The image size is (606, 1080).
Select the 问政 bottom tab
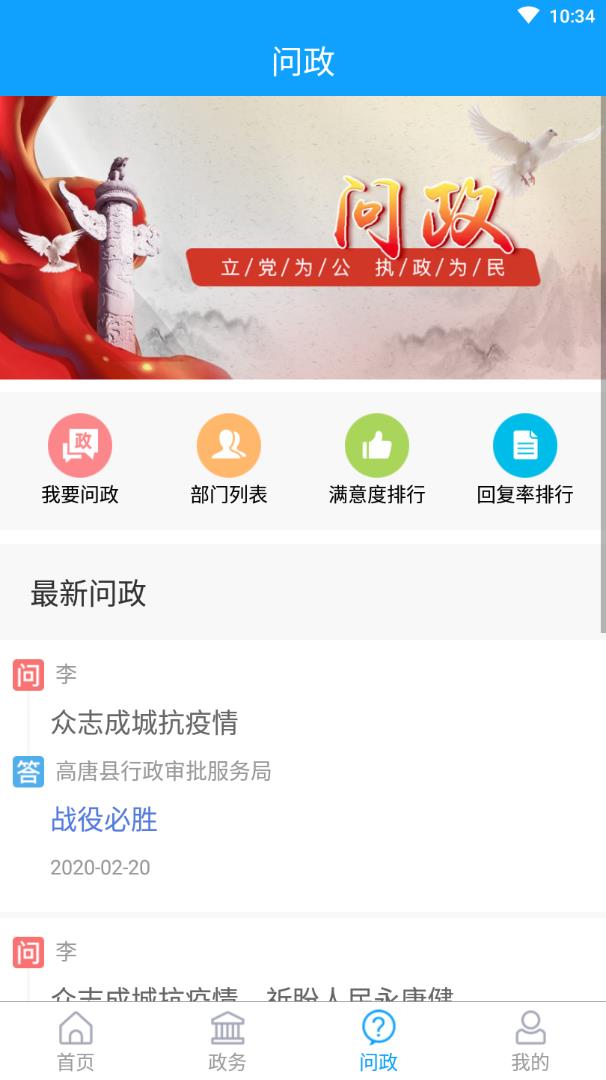pos(379,1041)
